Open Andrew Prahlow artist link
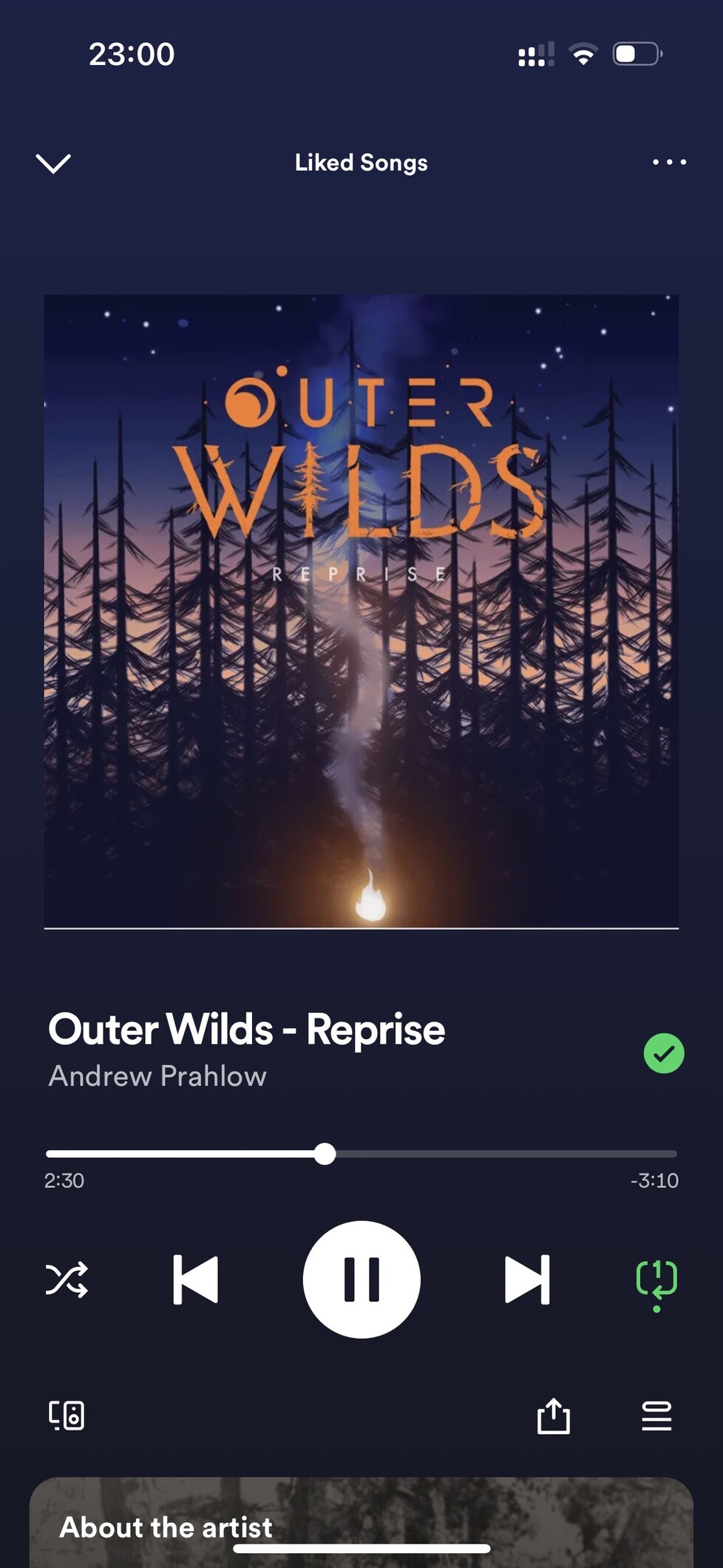Screen dimensions: 723x1568 [157, 1076]
